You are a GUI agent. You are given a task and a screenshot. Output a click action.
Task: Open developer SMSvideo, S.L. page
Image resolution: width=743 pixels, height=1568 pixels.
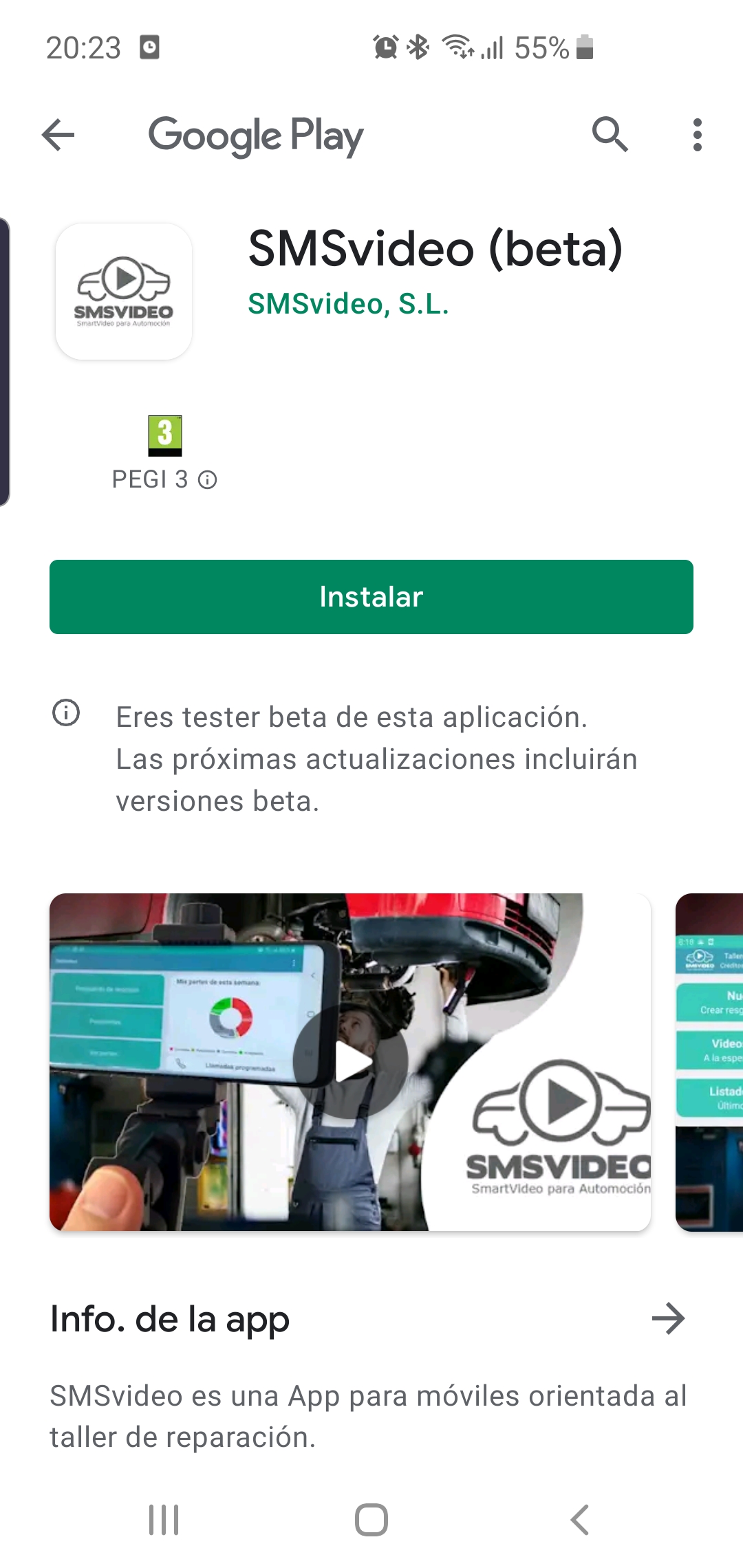348,304
